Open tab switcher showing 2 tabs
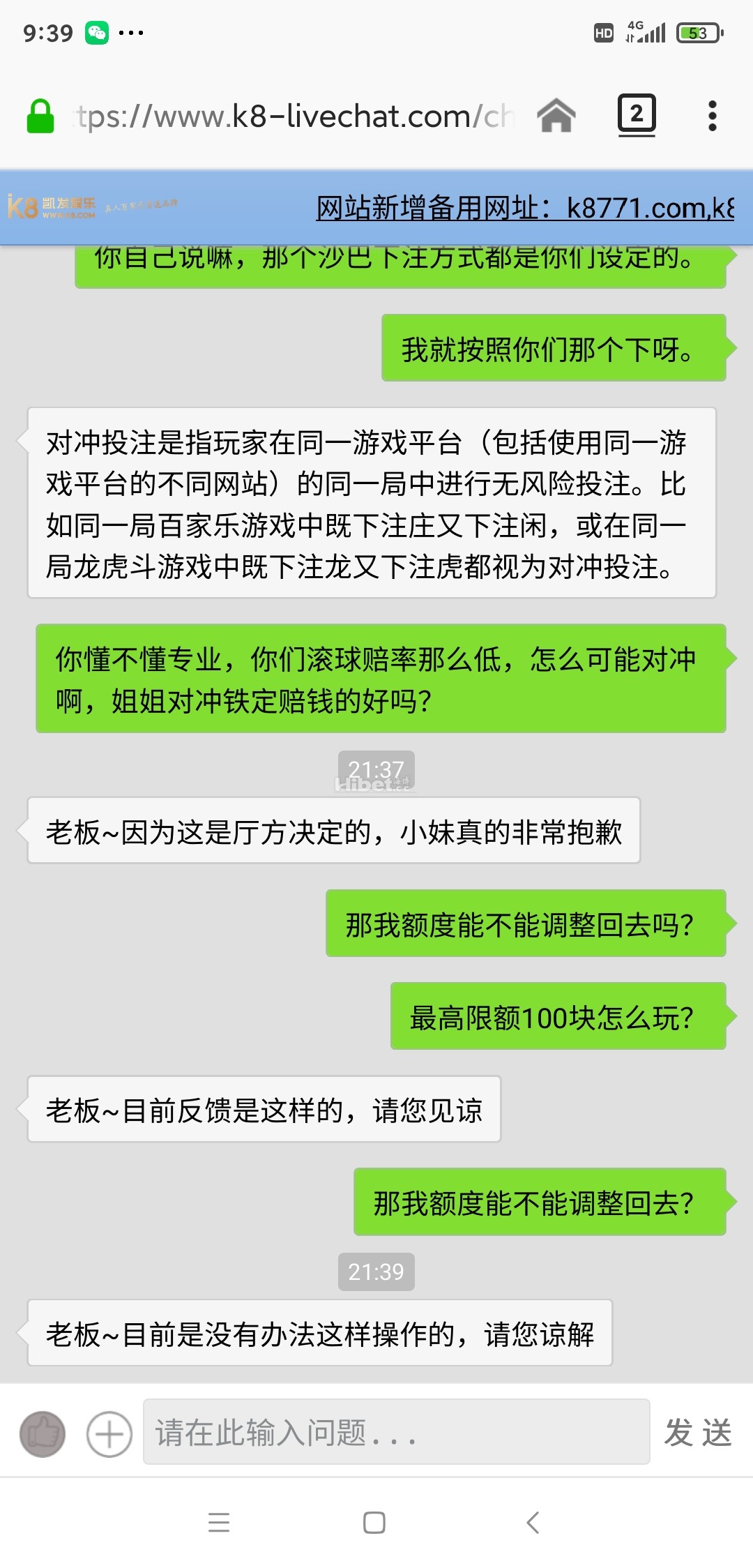The image size is (753, 1568). (x=637, y=116)
